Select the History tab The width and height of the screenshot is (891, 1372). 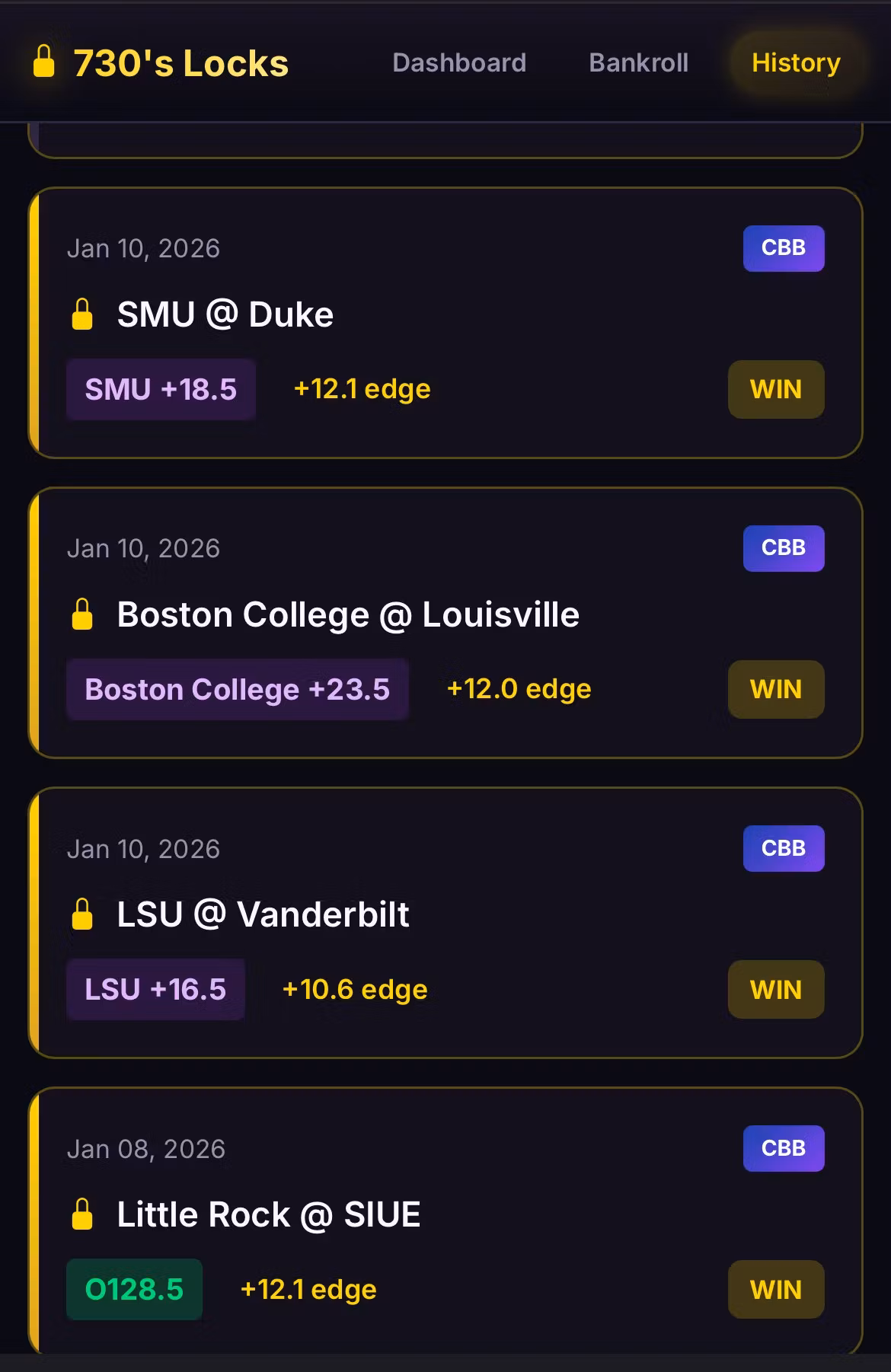click(x=795, y=62)
